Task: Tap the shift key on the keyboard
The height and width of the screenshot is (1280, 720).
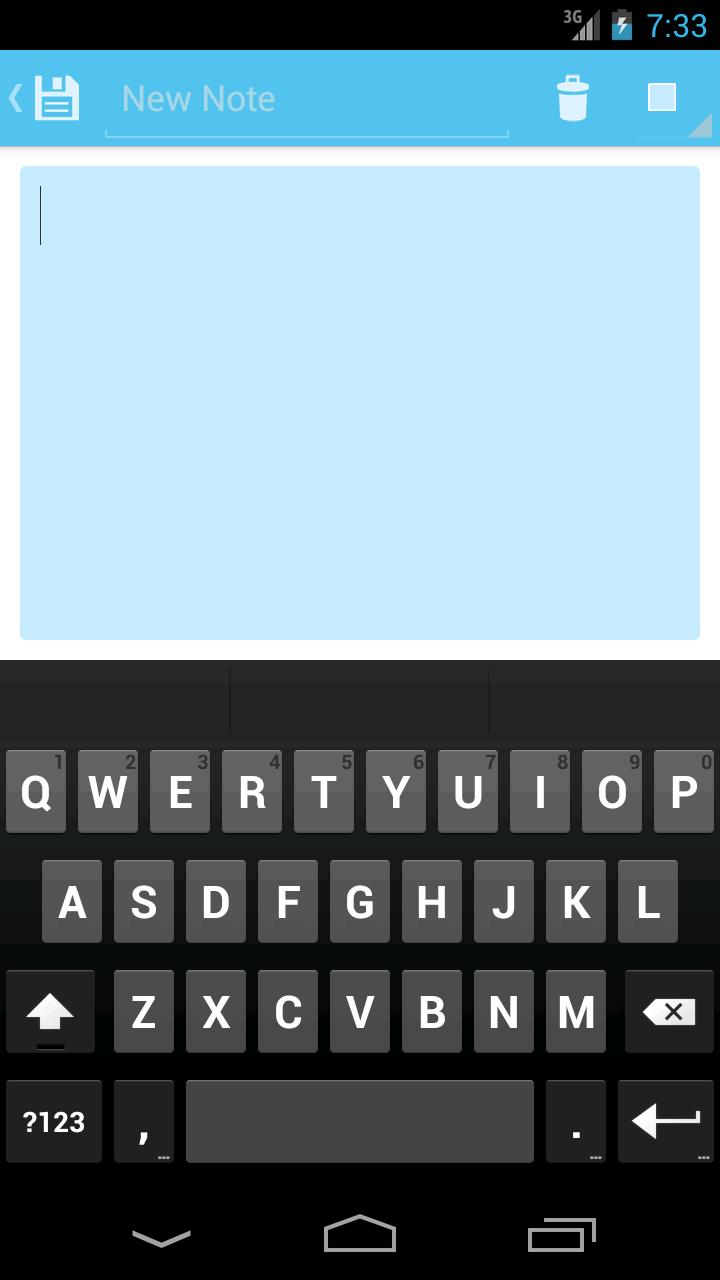Action: point(50,1012)
